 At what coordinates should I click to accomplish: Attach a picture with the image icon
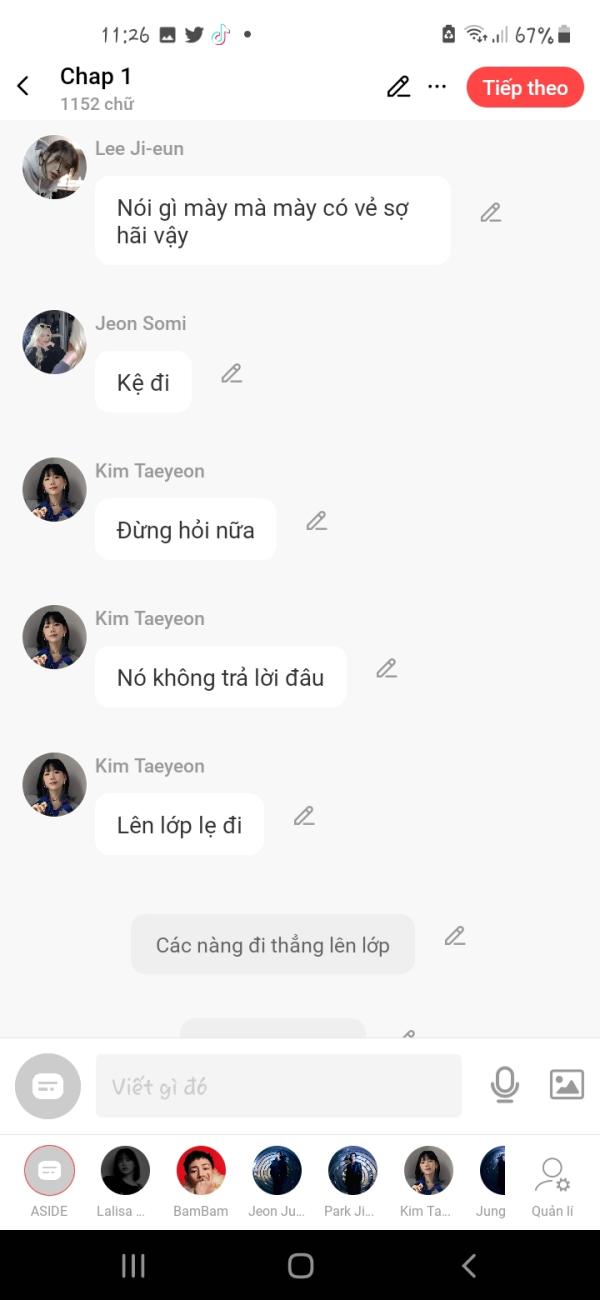click(x=566, y=1085)
